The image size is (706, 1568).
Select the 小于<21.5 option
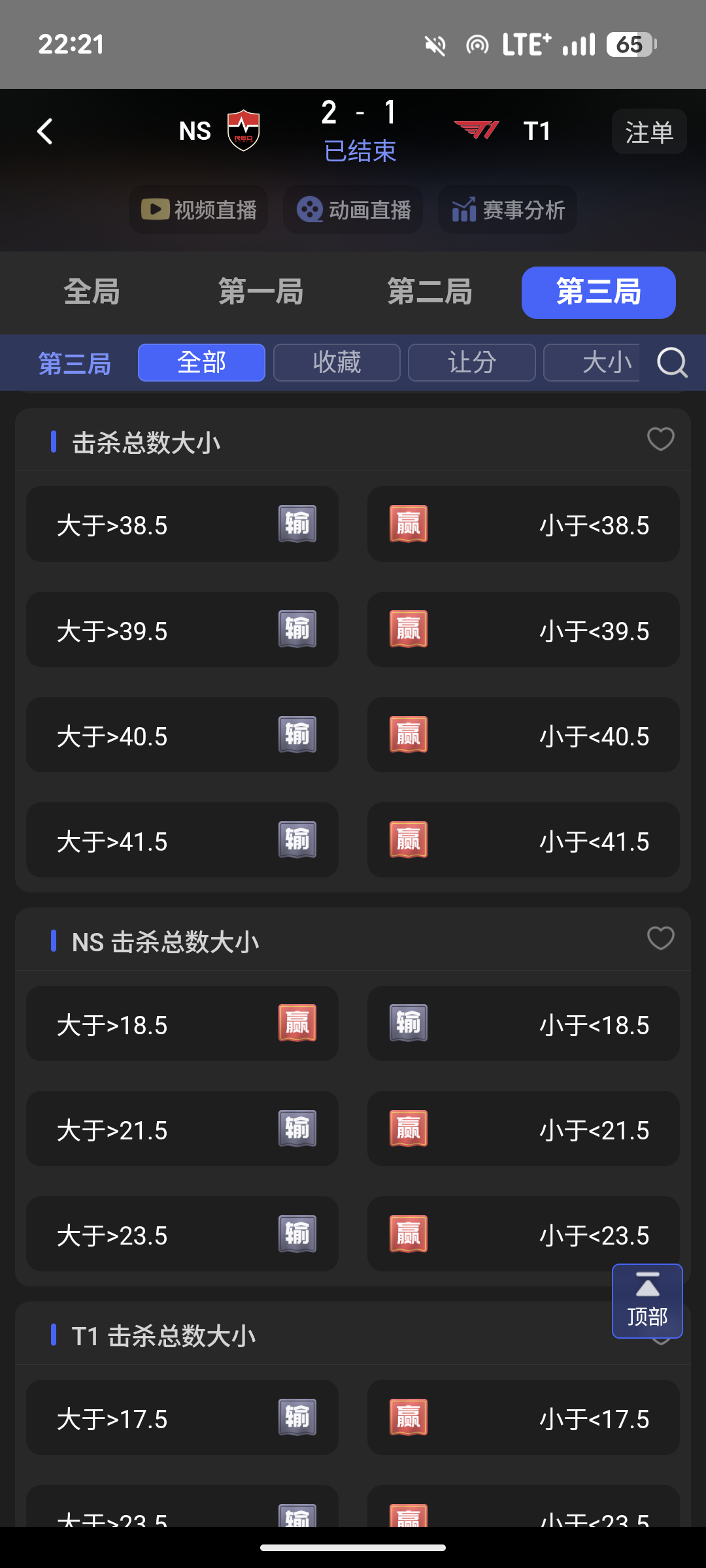524,1129
